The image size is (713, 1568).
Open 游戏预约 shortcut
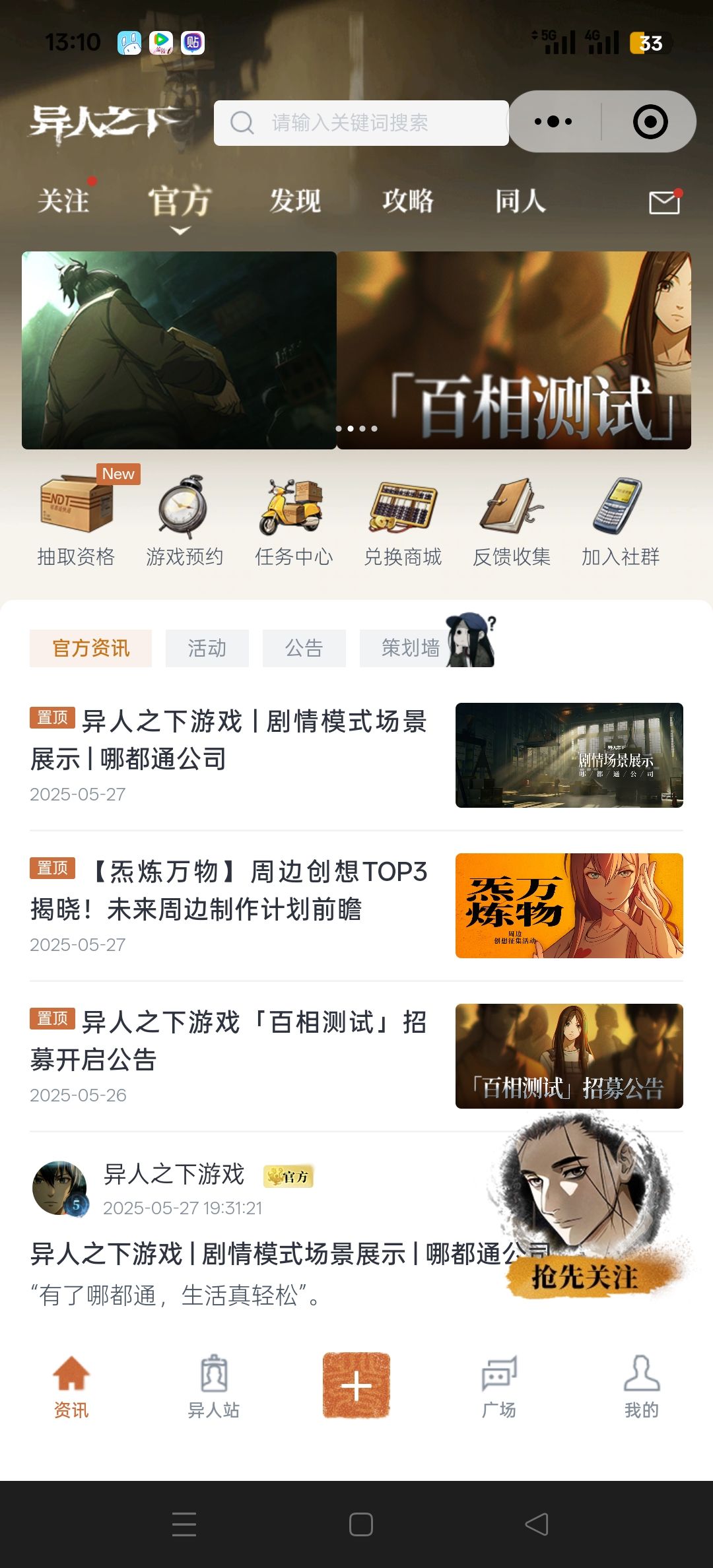coord(185,519)
